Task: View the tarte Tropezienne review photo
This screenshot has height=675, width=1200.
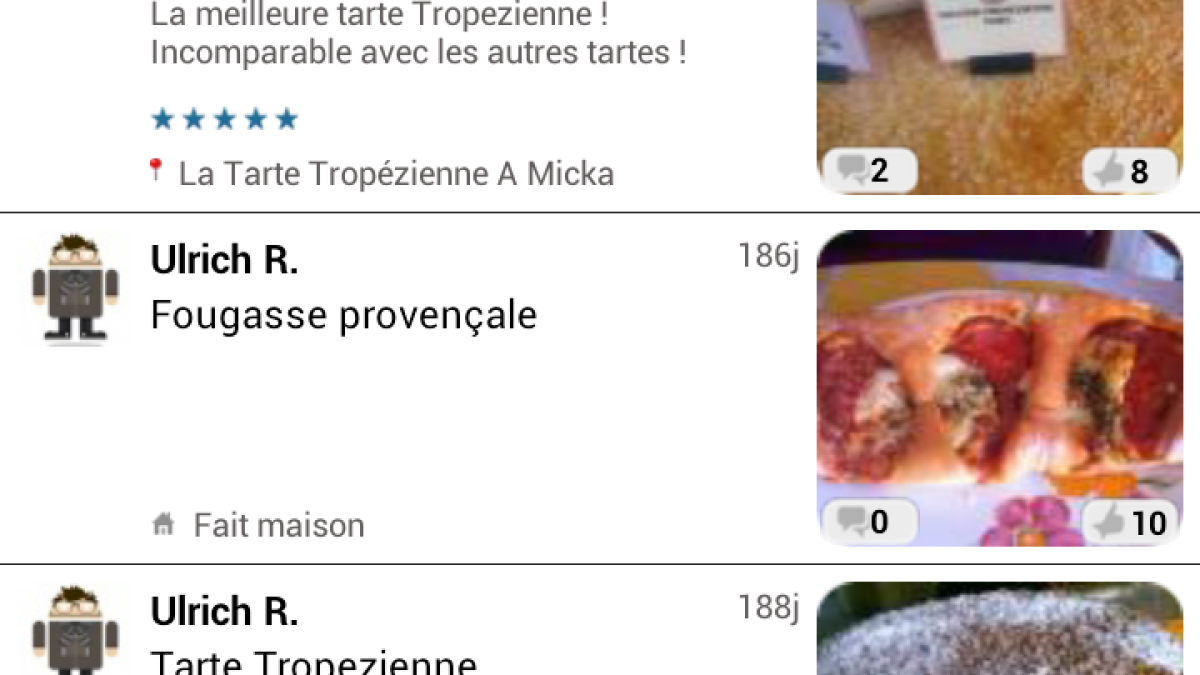Action: (999, 80)
